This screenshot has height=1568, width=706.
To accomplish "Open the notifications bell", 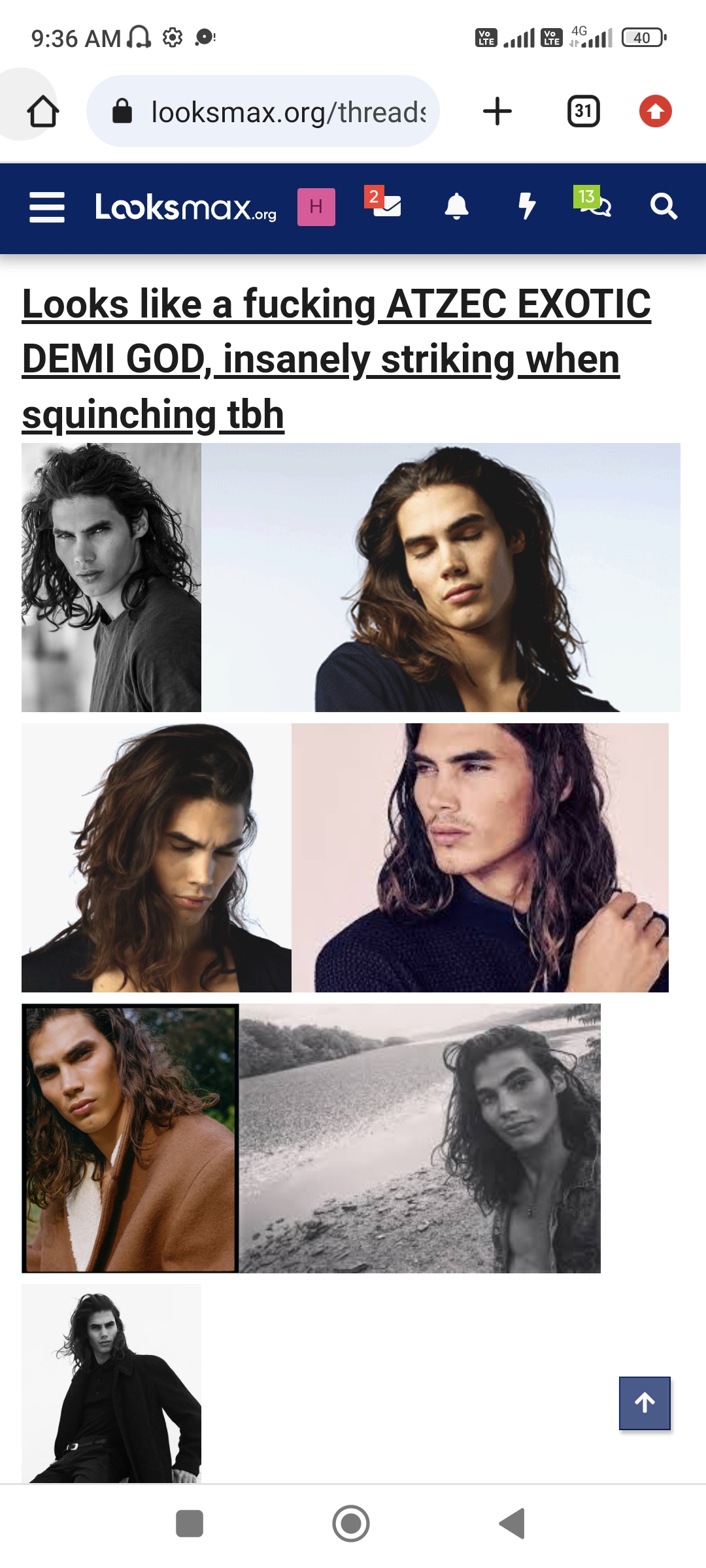I will tap(456, 206).
